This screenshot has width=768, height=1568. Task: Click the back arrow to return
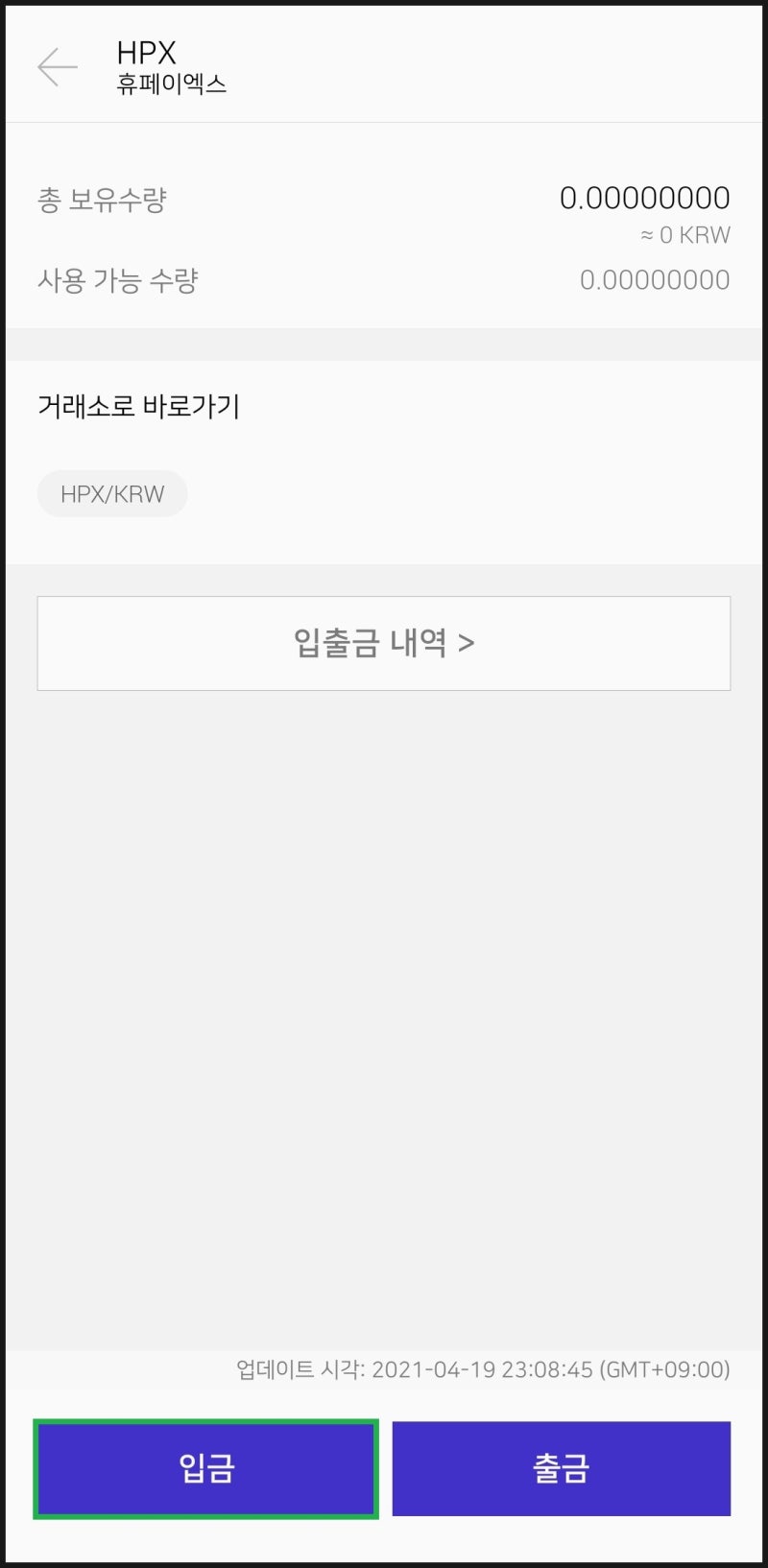point(58,65)
